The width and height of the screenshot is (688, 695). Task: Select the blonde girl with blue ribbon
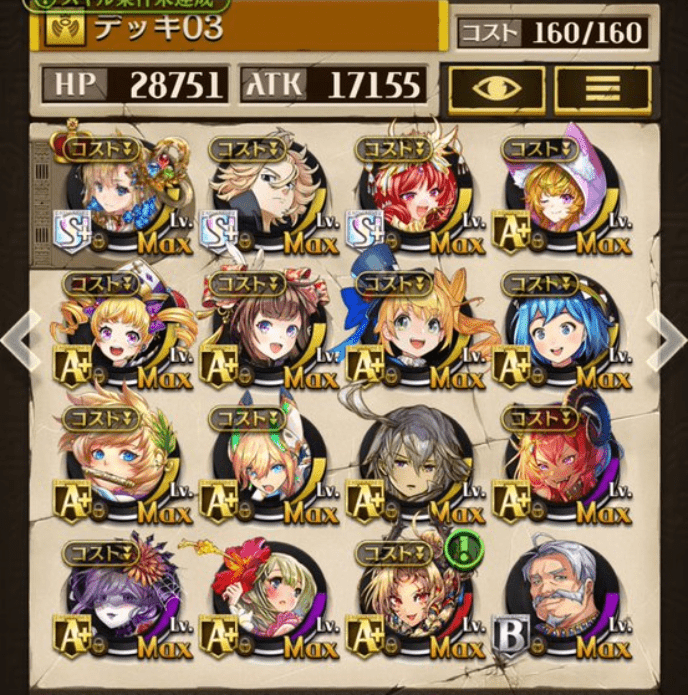410,332
